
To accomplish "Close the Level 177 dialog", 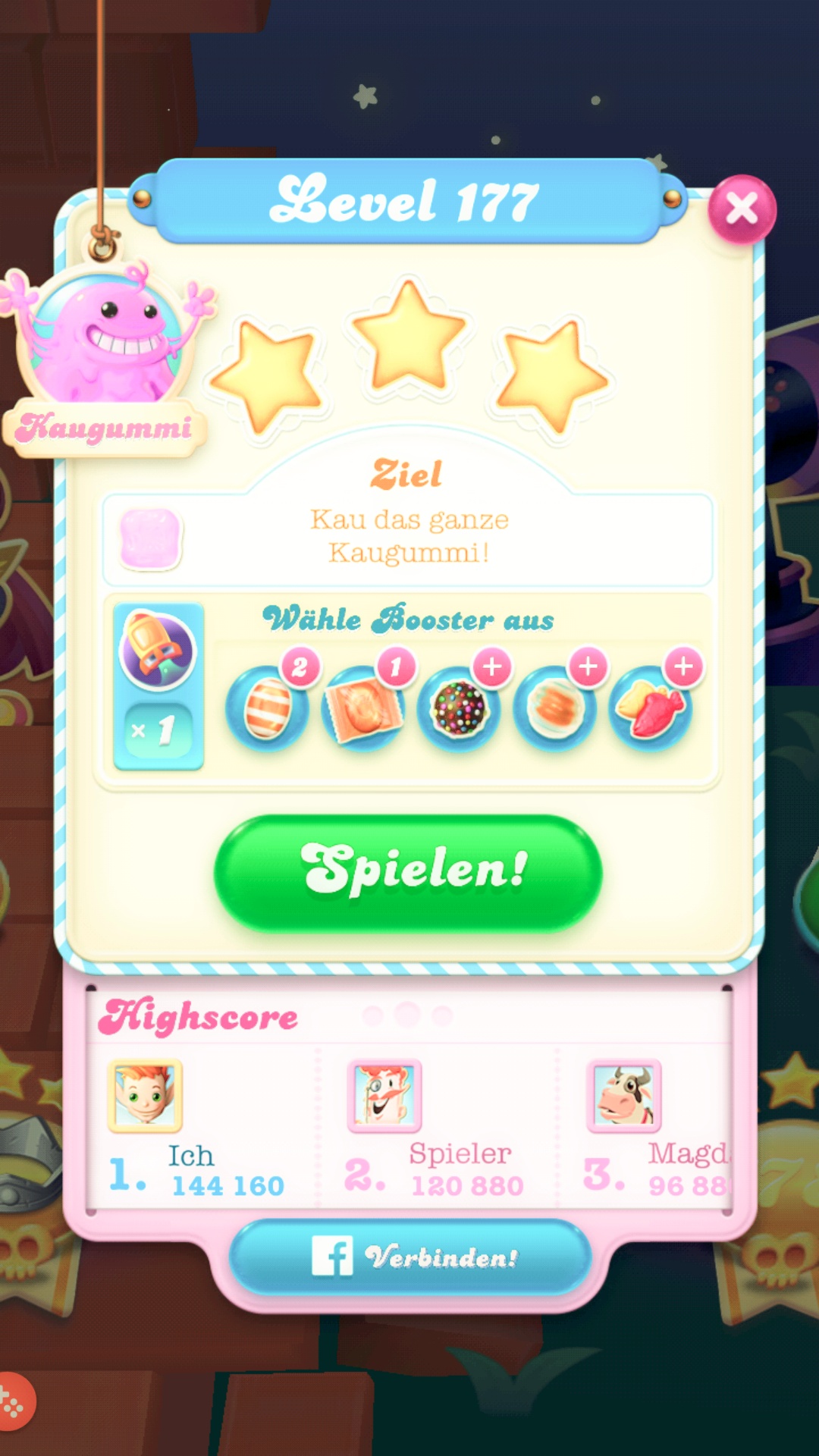I will tap(741, 209).
